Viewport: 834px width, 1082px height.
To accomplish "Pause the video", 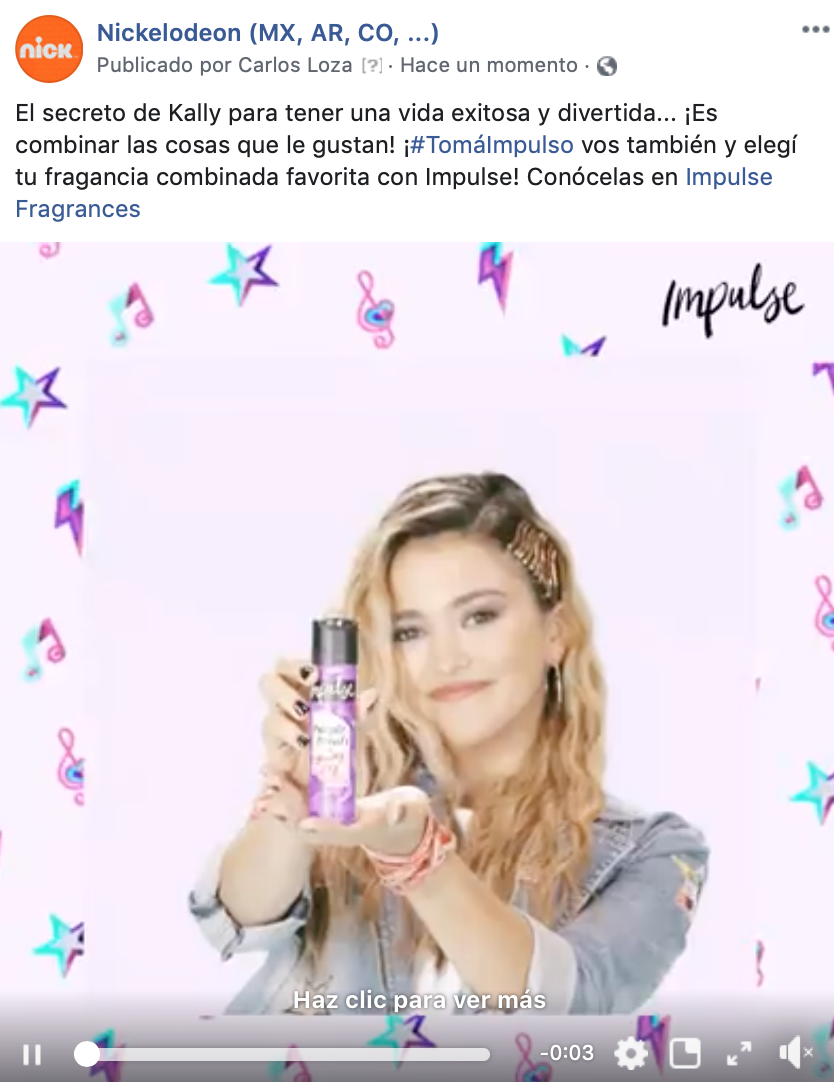I will pyautogui.click(x=32, y=1053).
